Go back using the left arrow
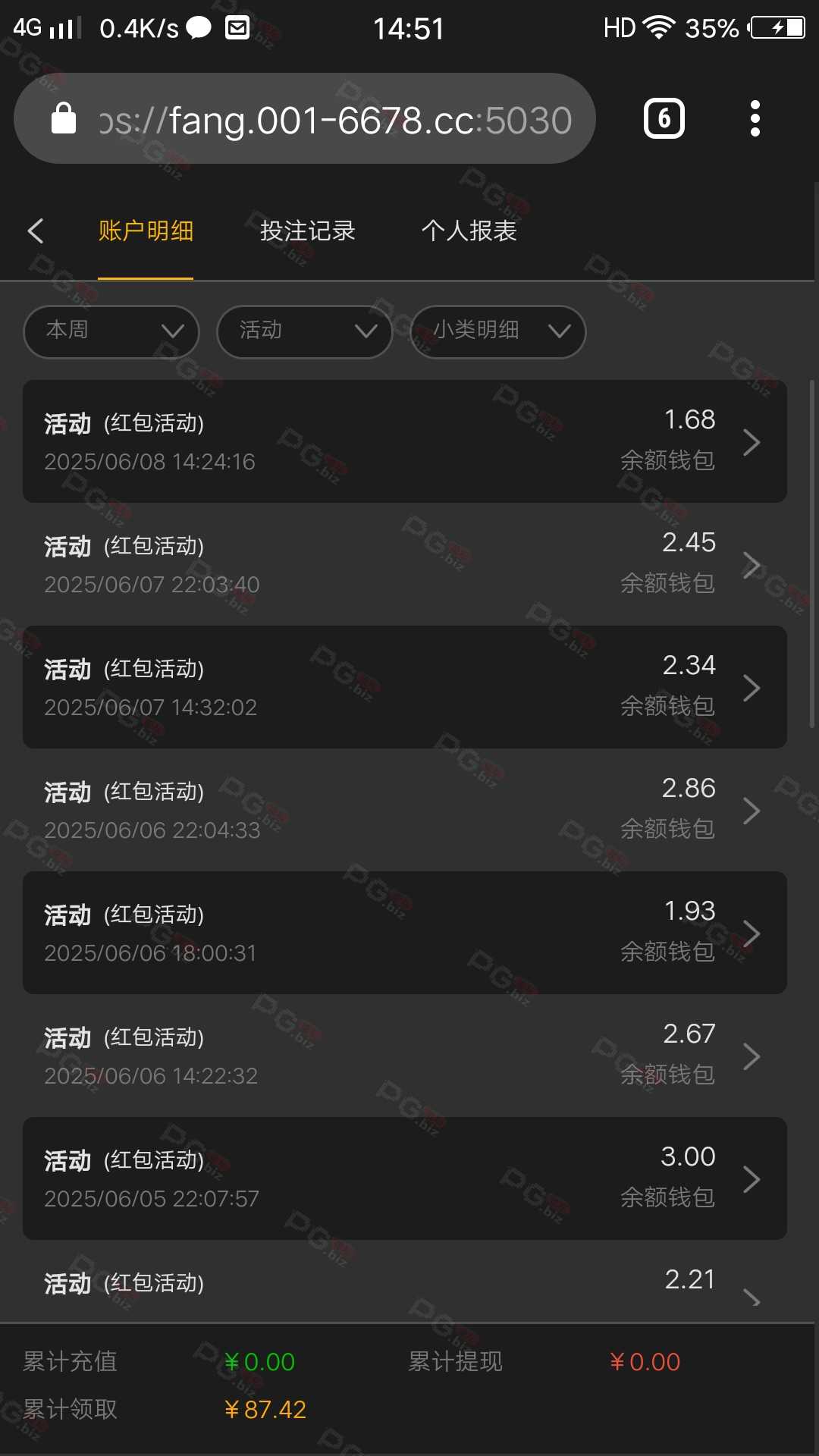The height and width of the screenshot is (1456, 819). pyautogui.click(x=36, y=231)
